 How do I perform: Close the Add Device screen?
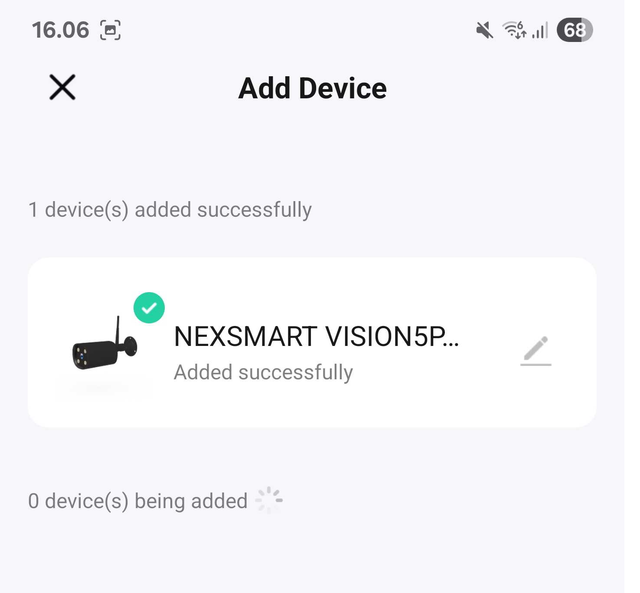(x=62, y=88)
